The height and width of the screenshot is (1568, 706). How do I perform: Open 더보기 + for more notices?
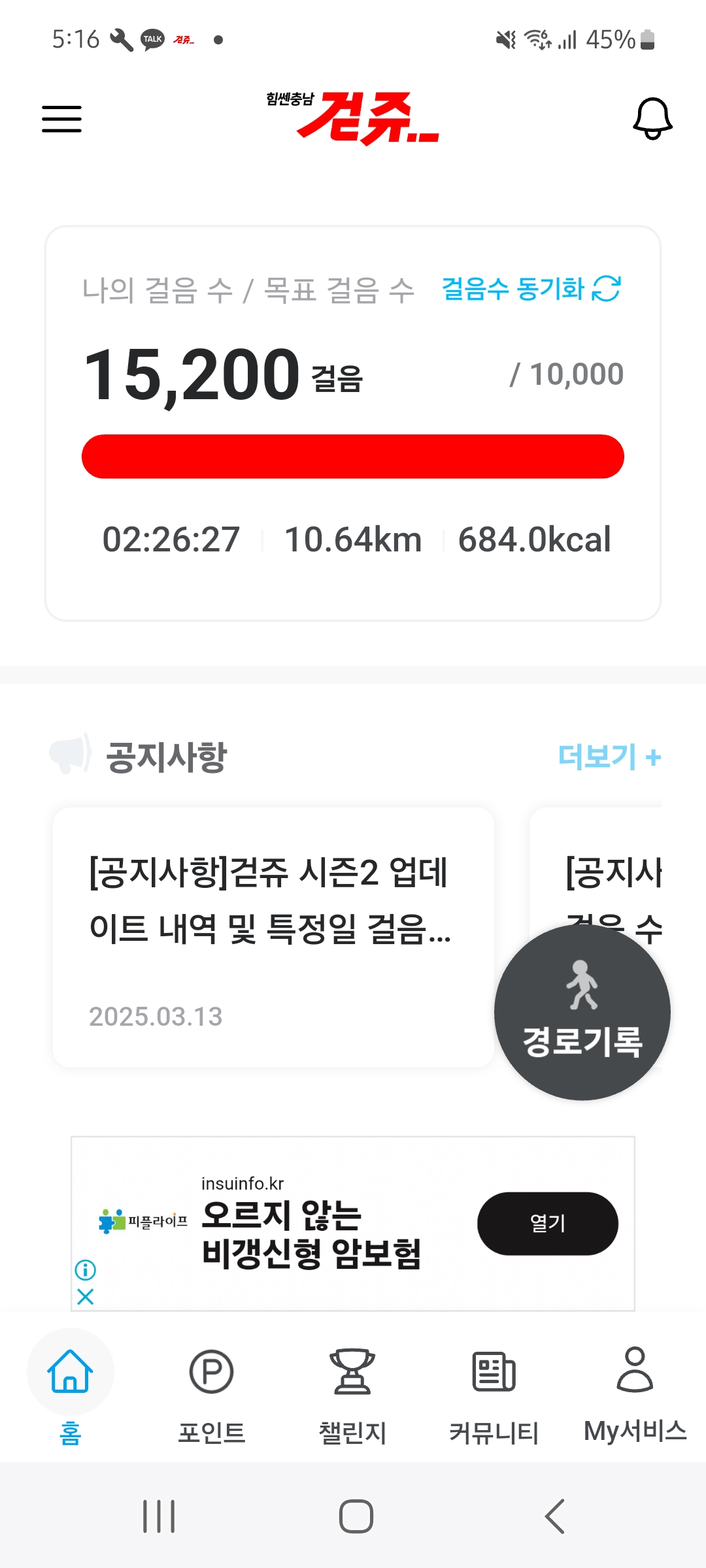(609, 757)
